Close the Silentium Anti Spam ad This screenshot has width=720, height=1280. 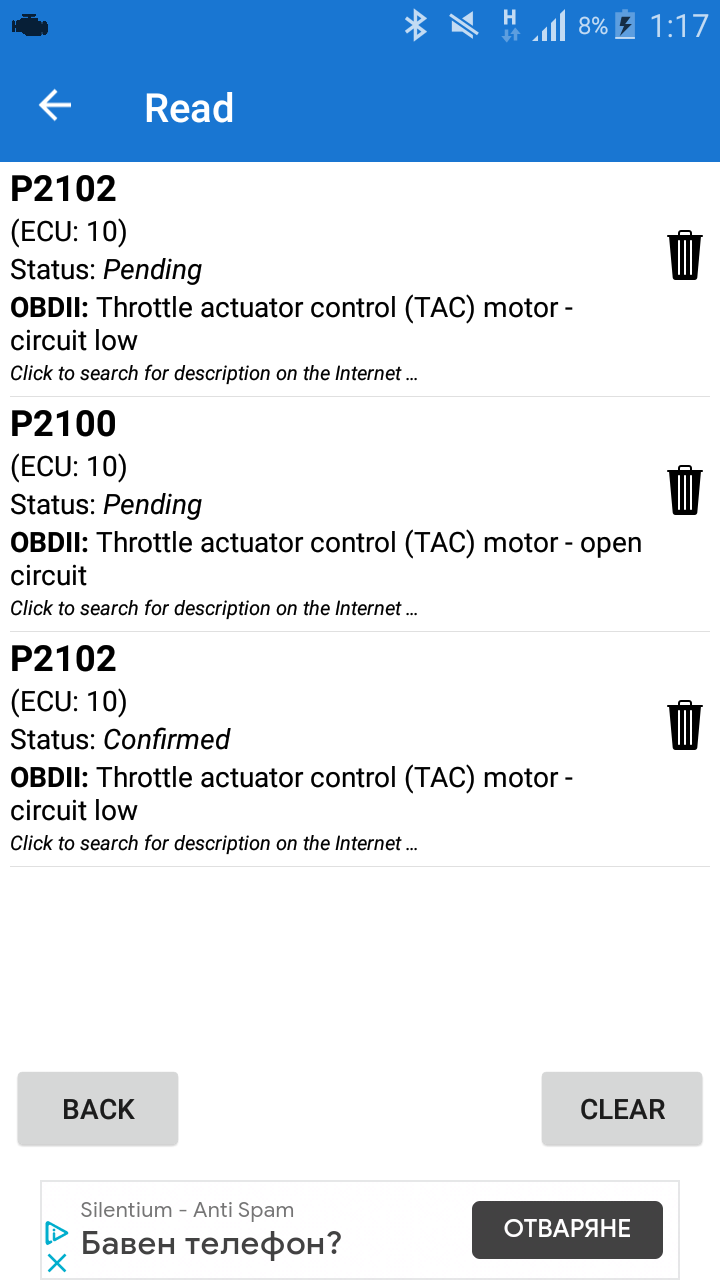[x=57, y=1263]
